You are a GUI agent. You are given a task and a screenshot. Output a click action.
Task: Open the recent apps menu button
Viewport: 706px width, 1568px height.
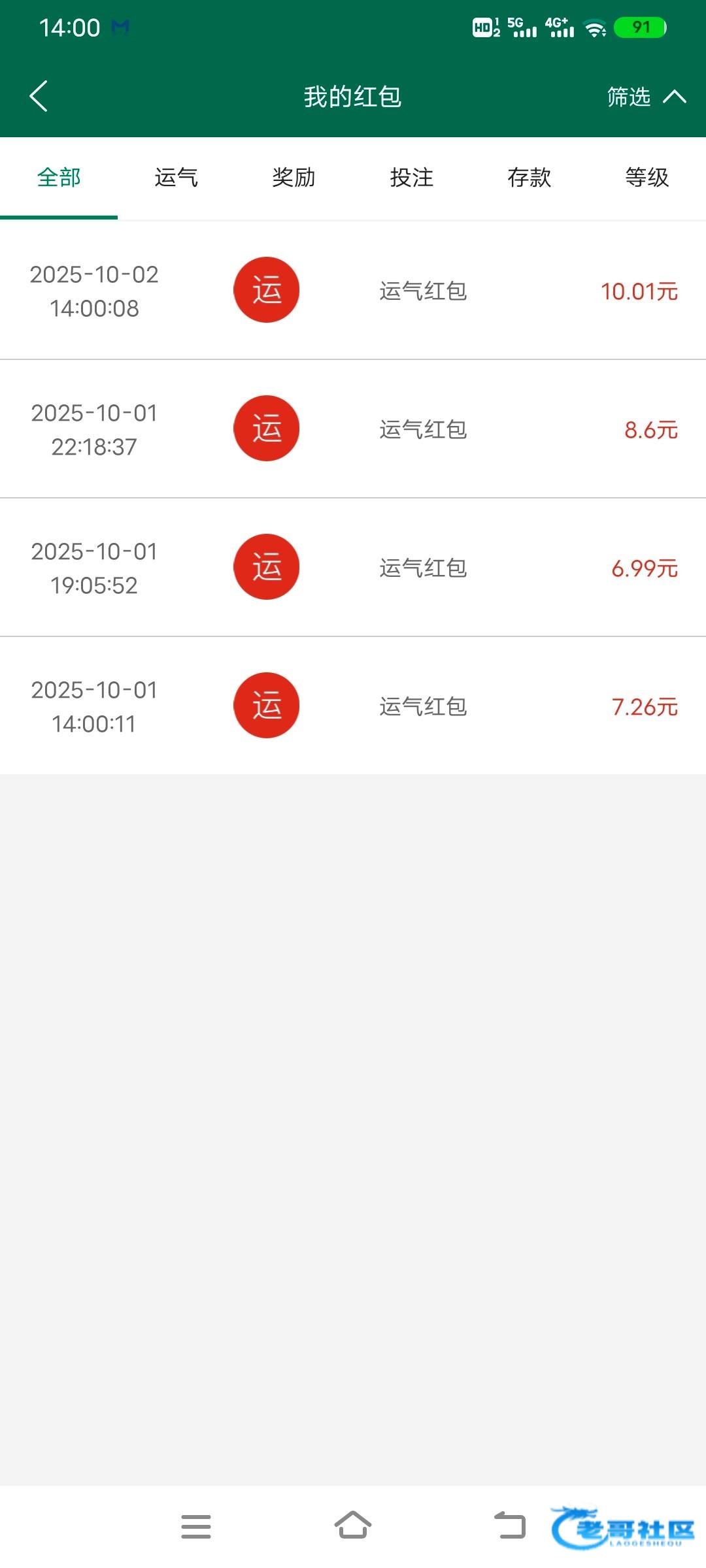[196, 1526]
